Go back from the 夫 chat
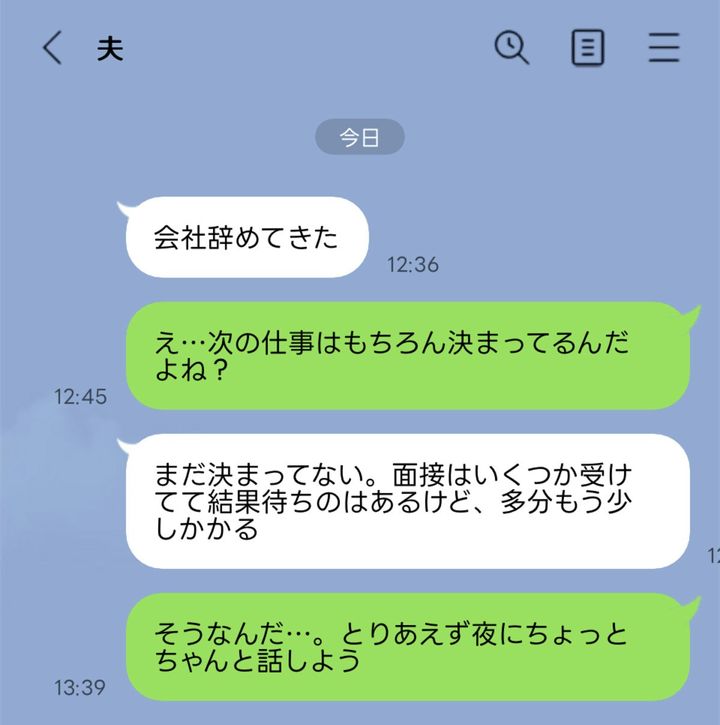 pyautogui.click(x=52, y=48)
